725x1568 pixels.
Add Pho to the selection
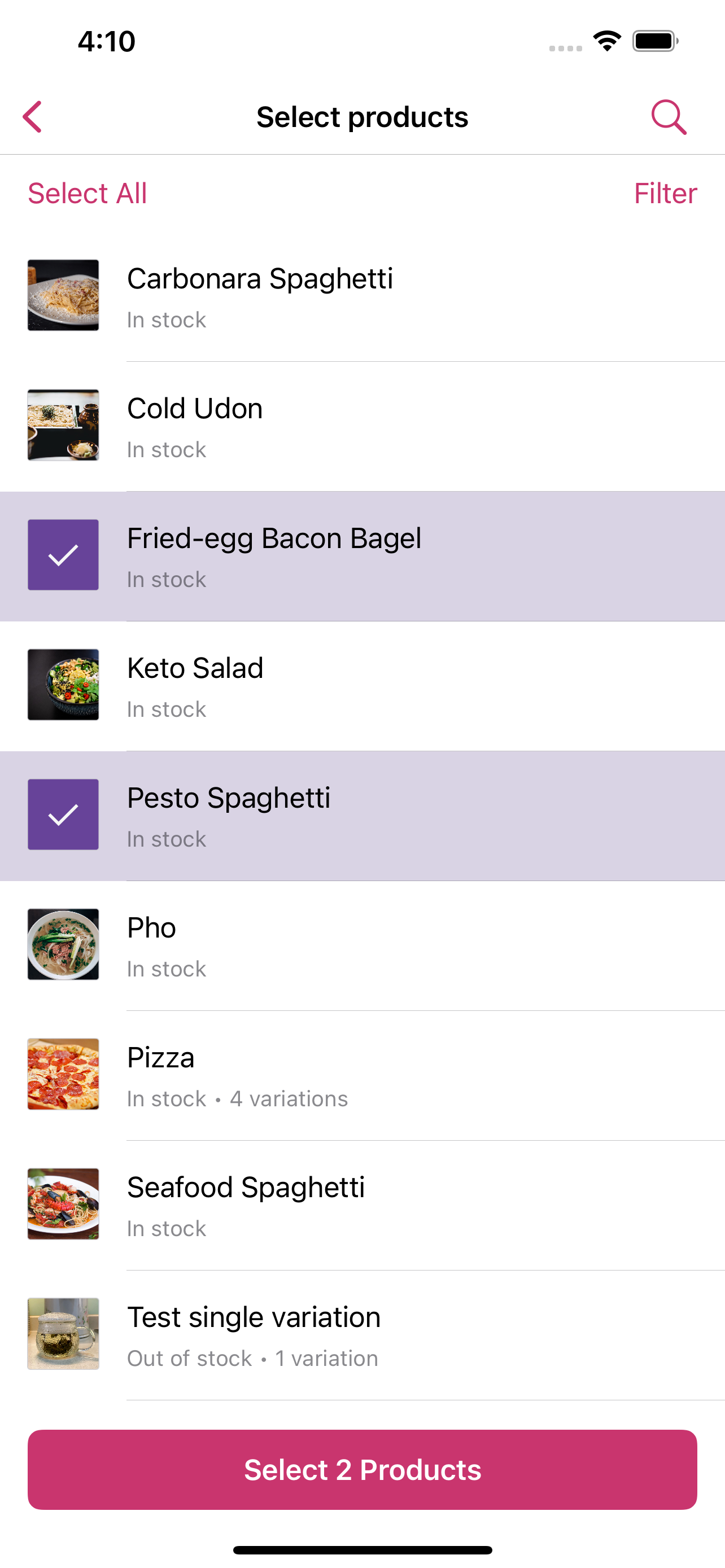pos(362,945)
